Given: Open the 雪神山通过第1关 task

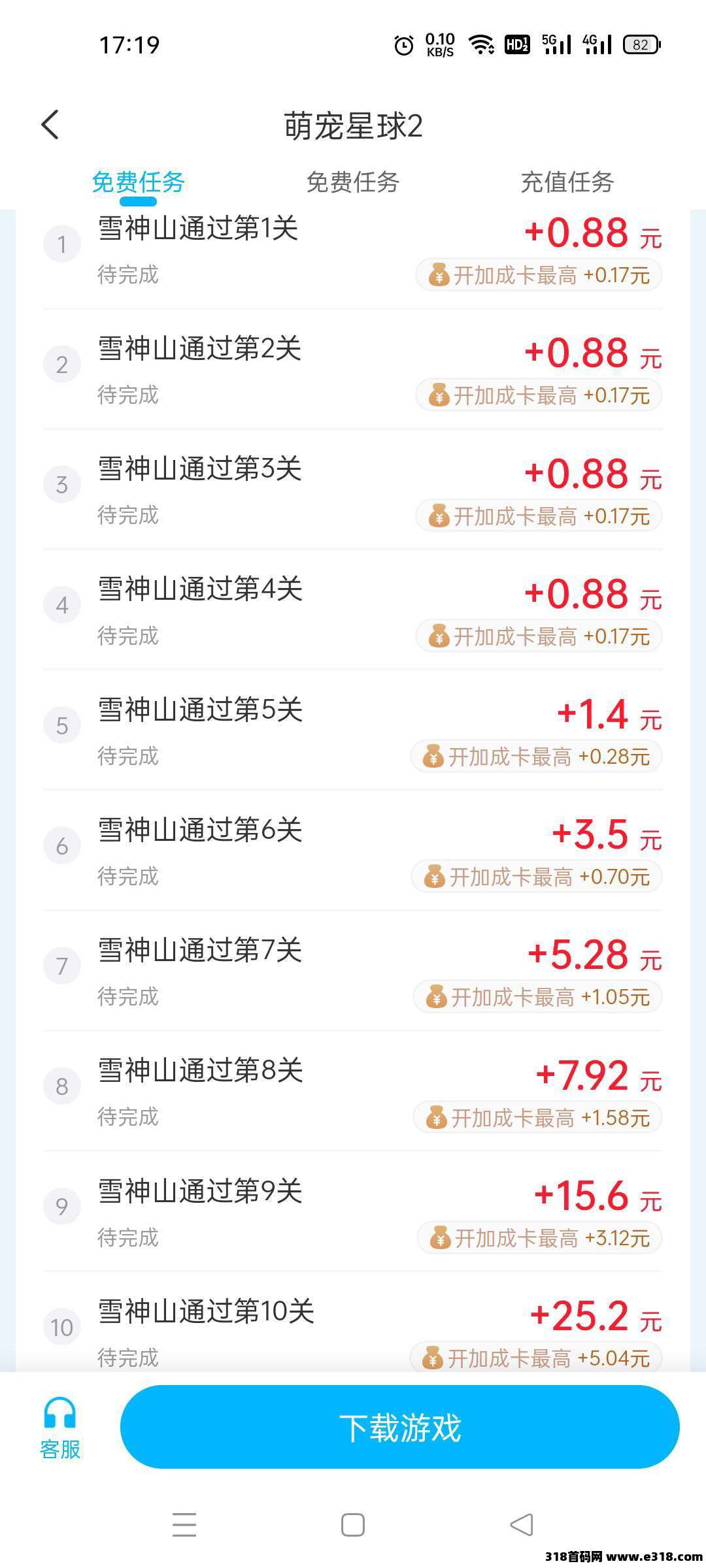Looking at the screenshot, I should coord(198,229).
